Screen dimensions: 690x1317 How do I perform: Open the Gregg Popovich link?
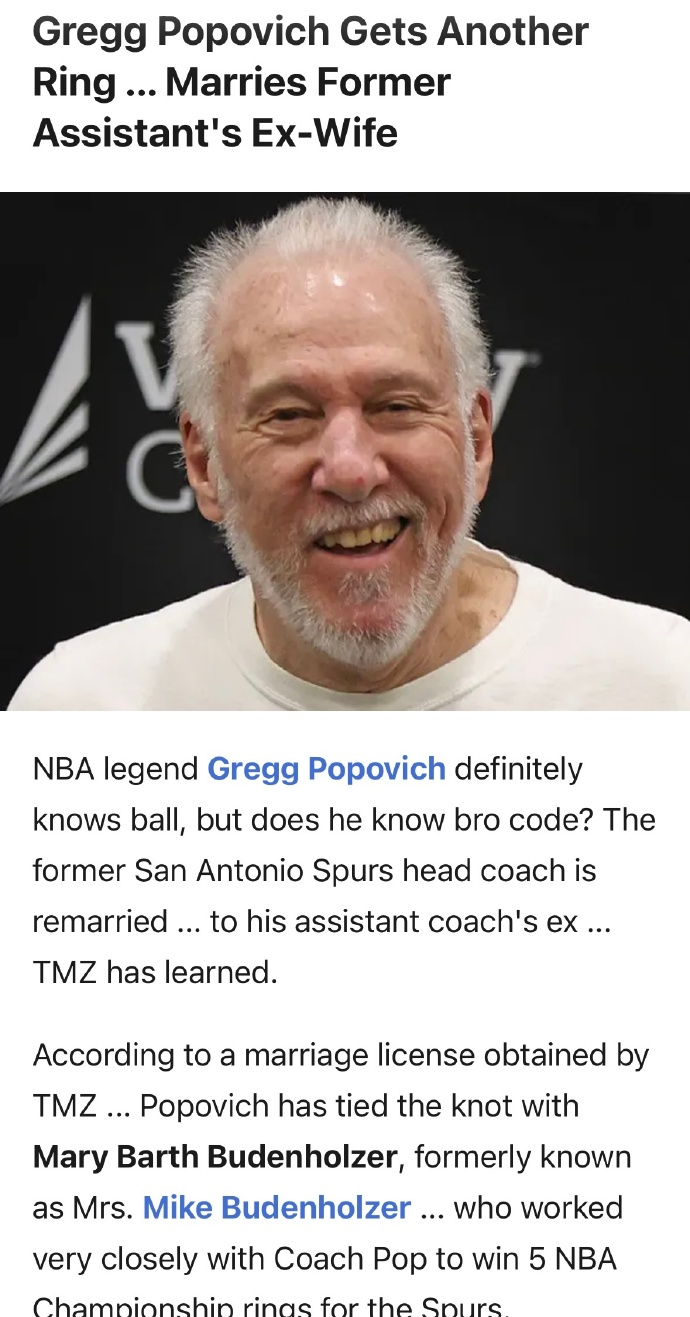(x=326, y=769)
